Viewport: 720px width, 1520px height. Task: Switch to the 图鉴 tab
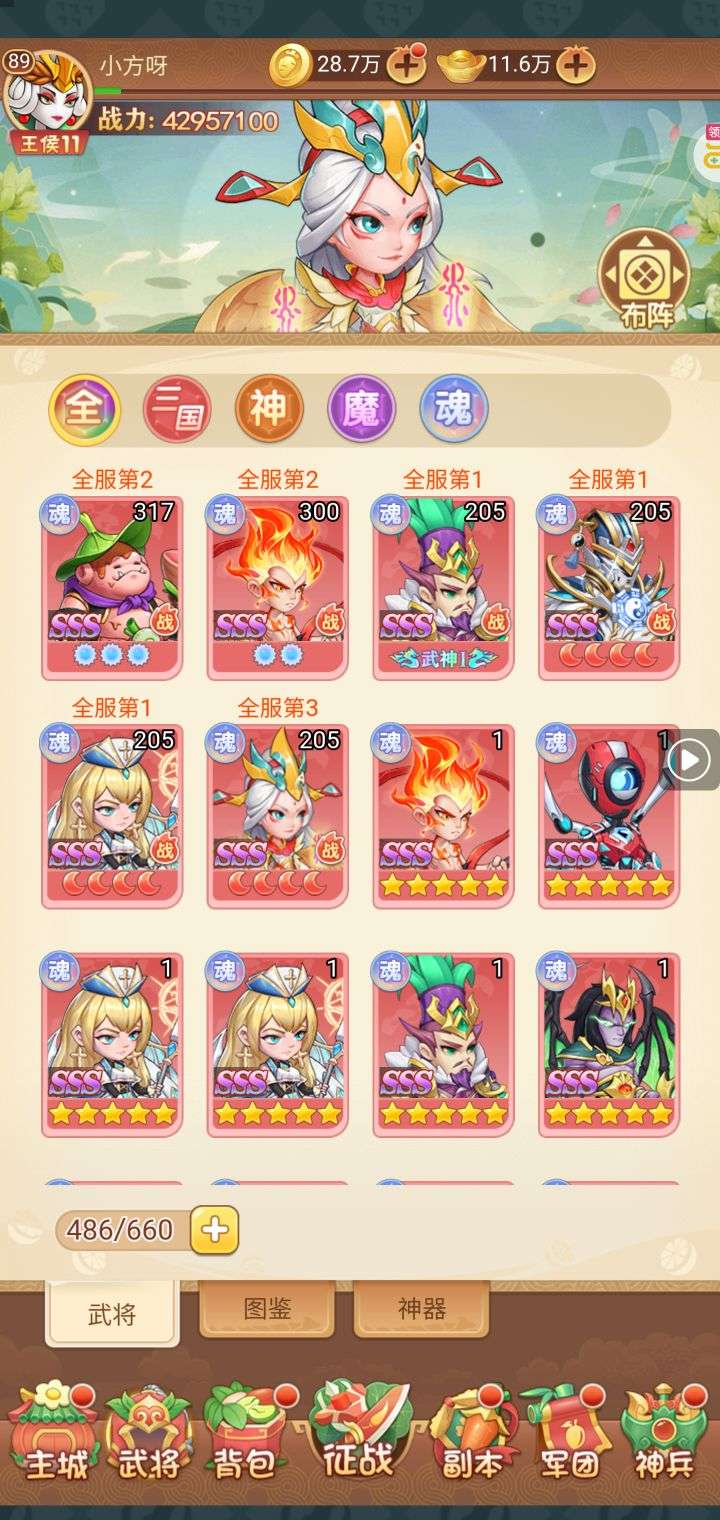click(x=267, y=1308)
